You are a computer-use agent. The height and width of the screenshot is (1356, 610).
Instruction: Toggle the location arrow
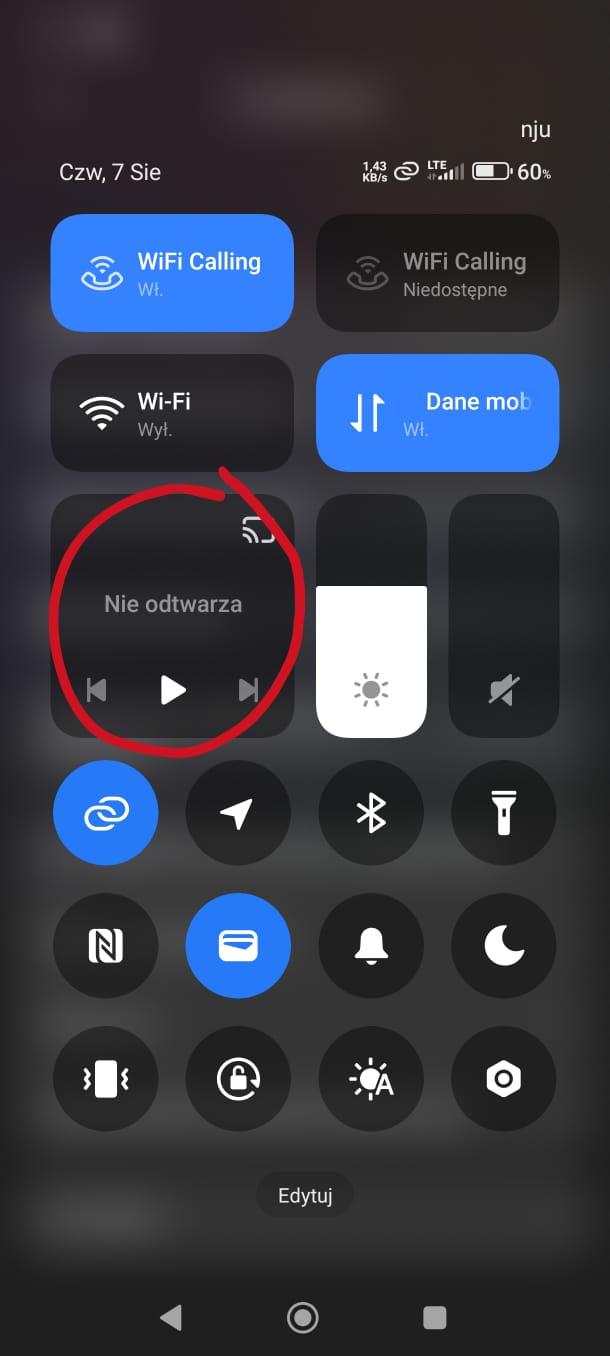pos(238,813)
